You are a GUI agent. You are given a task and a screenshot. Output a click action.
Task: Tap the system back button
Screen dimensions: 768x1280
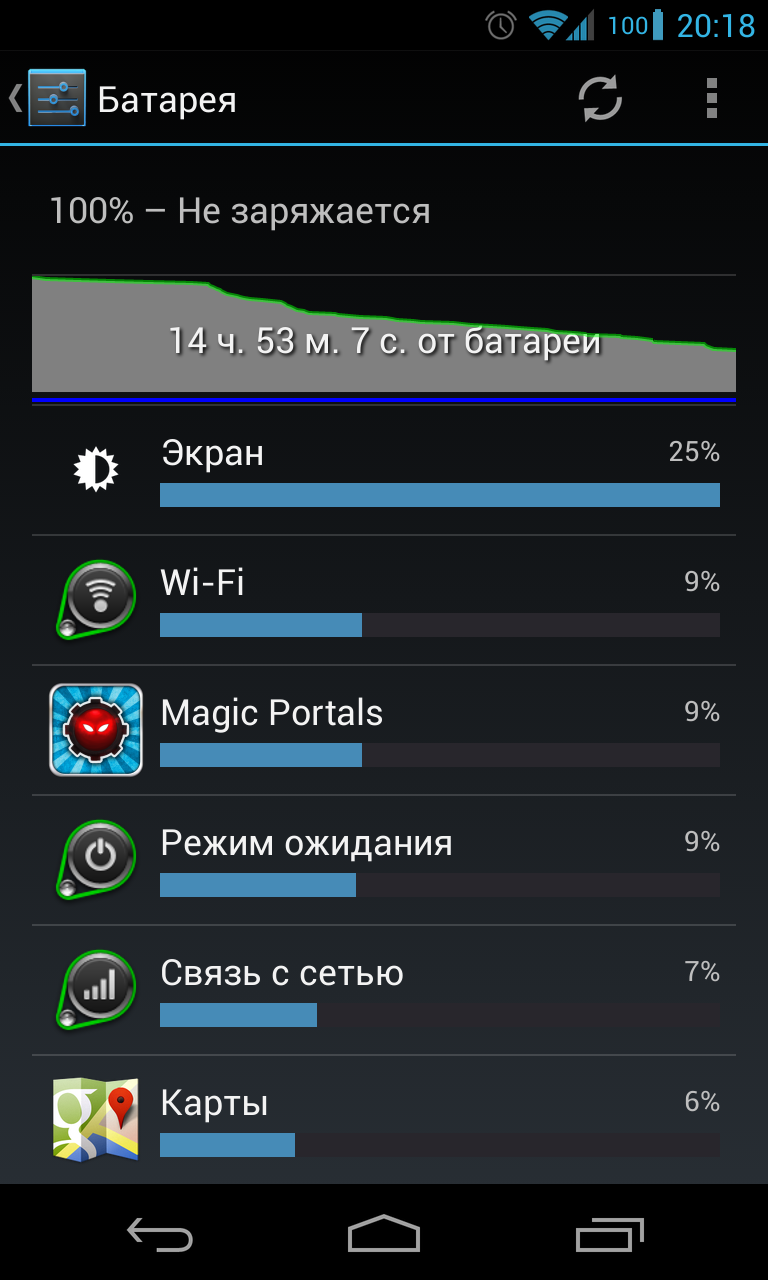point(160,1234)
